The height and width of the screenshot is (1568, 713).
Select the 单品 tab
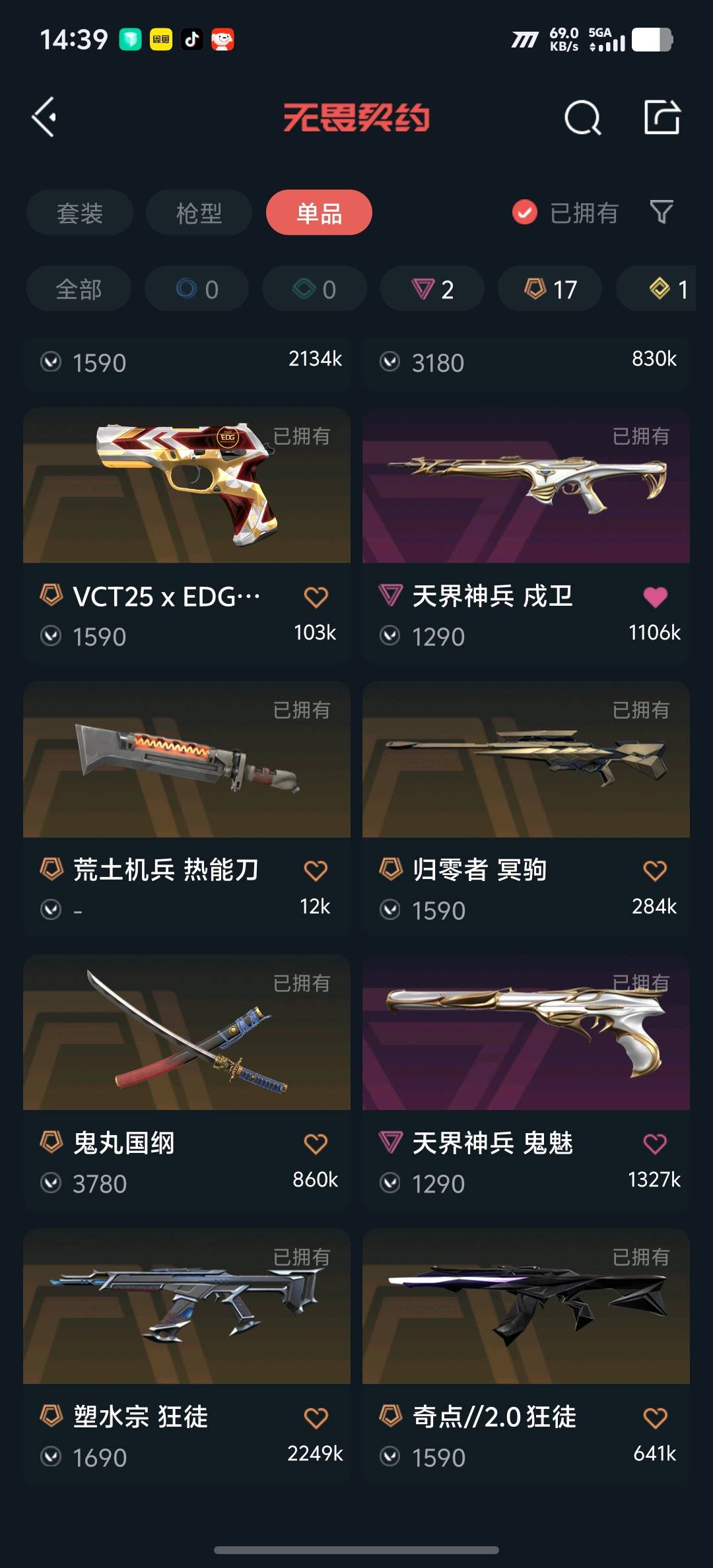pyautogui.click(x=319, y=212)
